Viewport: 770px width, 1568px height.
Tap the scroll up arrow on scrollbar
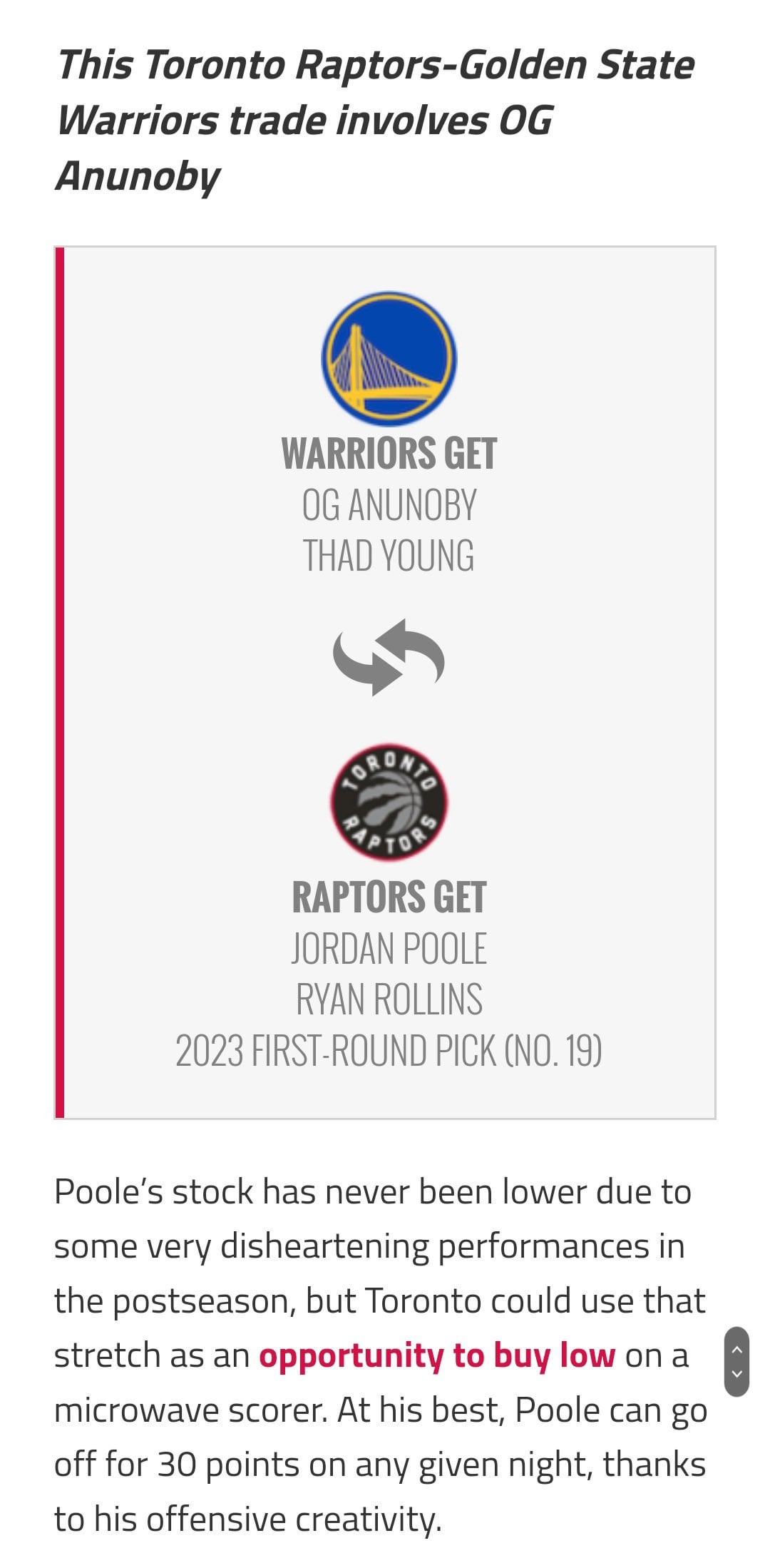click(x=737, y=1350)
